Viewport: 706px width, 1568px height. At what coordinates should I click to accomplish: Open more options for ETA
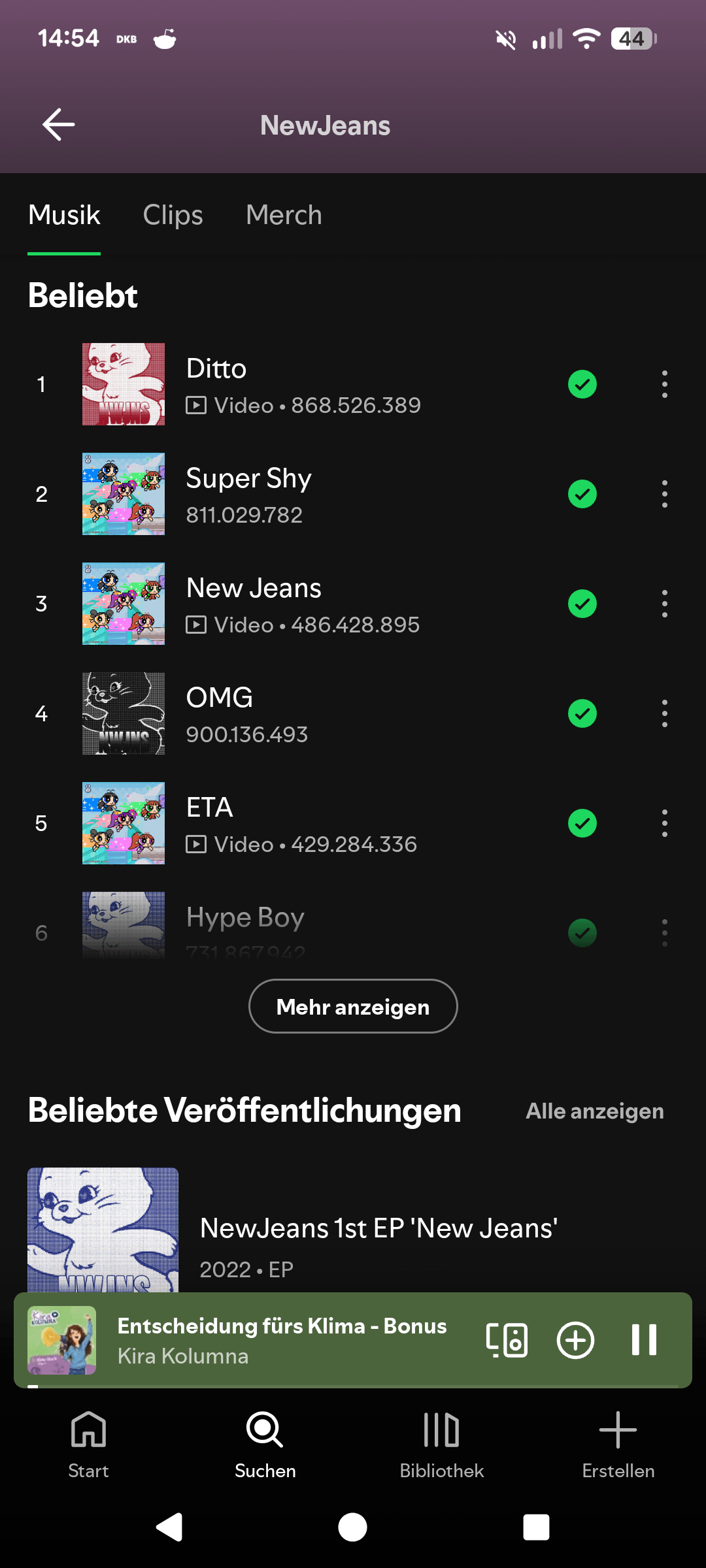point(664,823)
